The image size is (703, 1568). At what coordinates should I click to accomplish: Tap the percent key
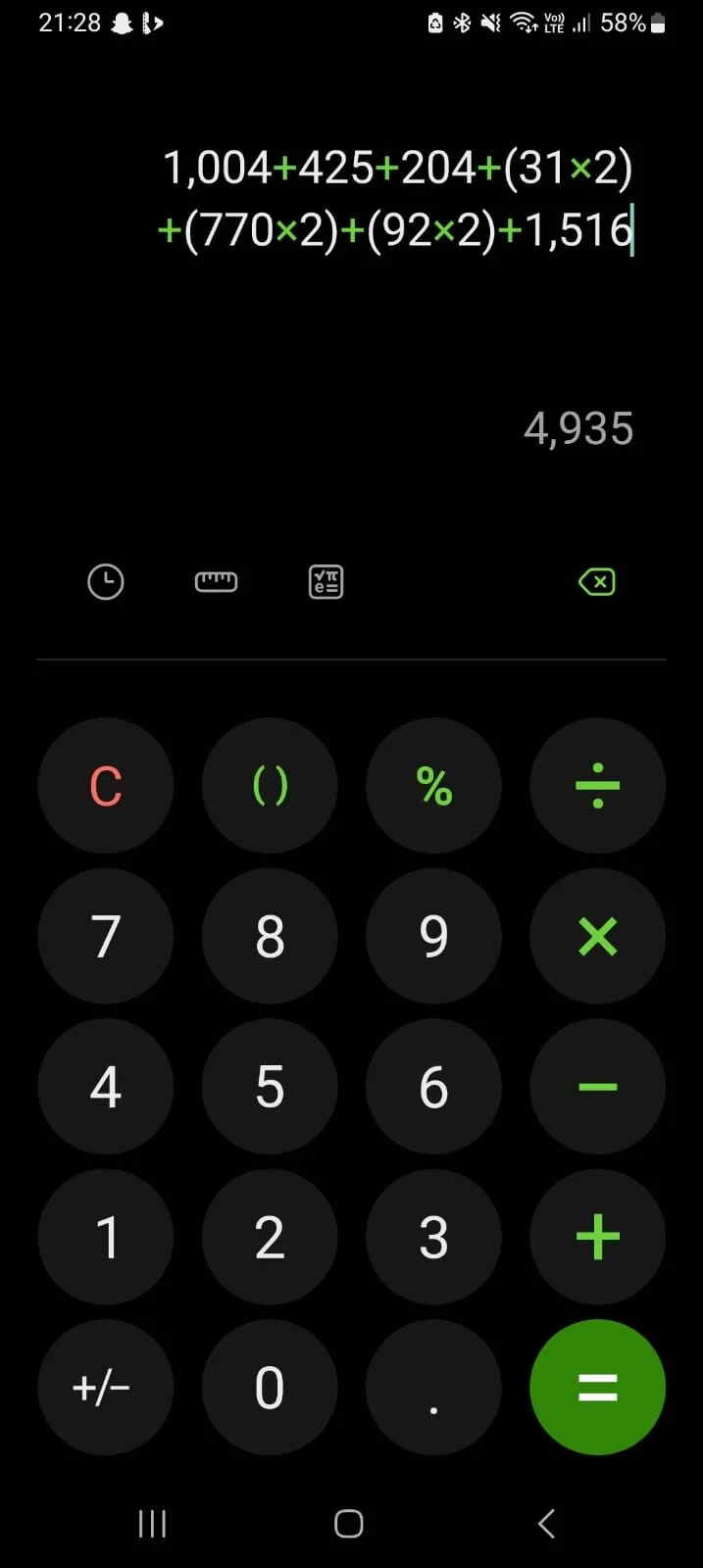433,786
